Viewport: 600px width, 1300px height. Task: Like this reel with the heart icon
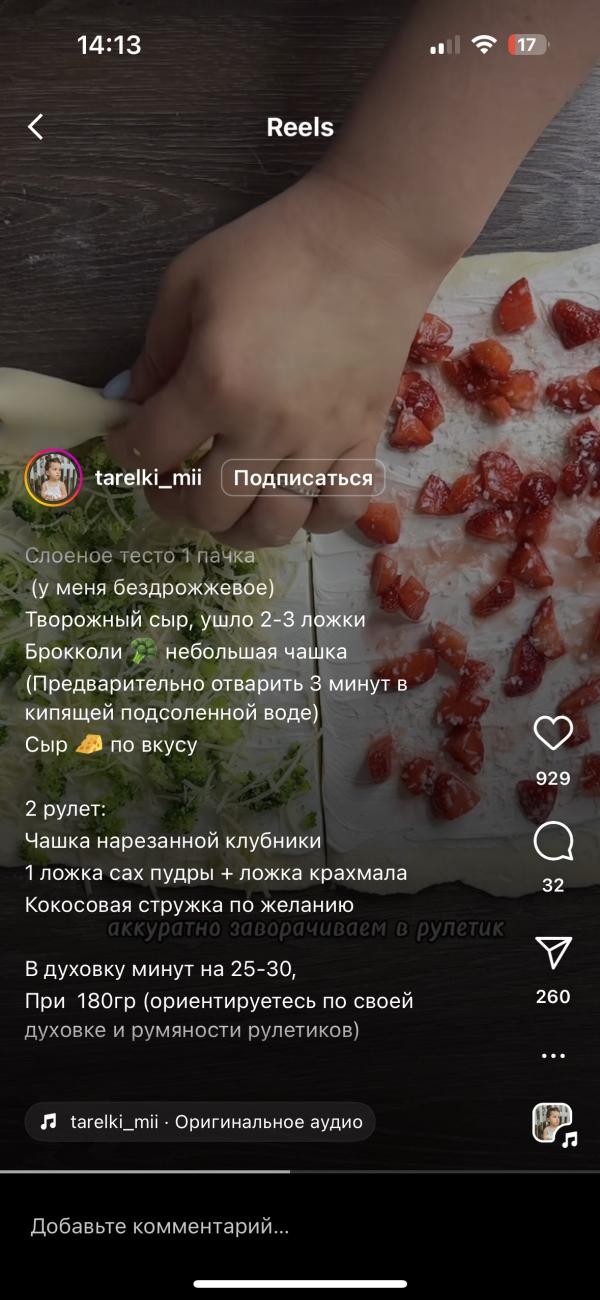coord(553,734)
